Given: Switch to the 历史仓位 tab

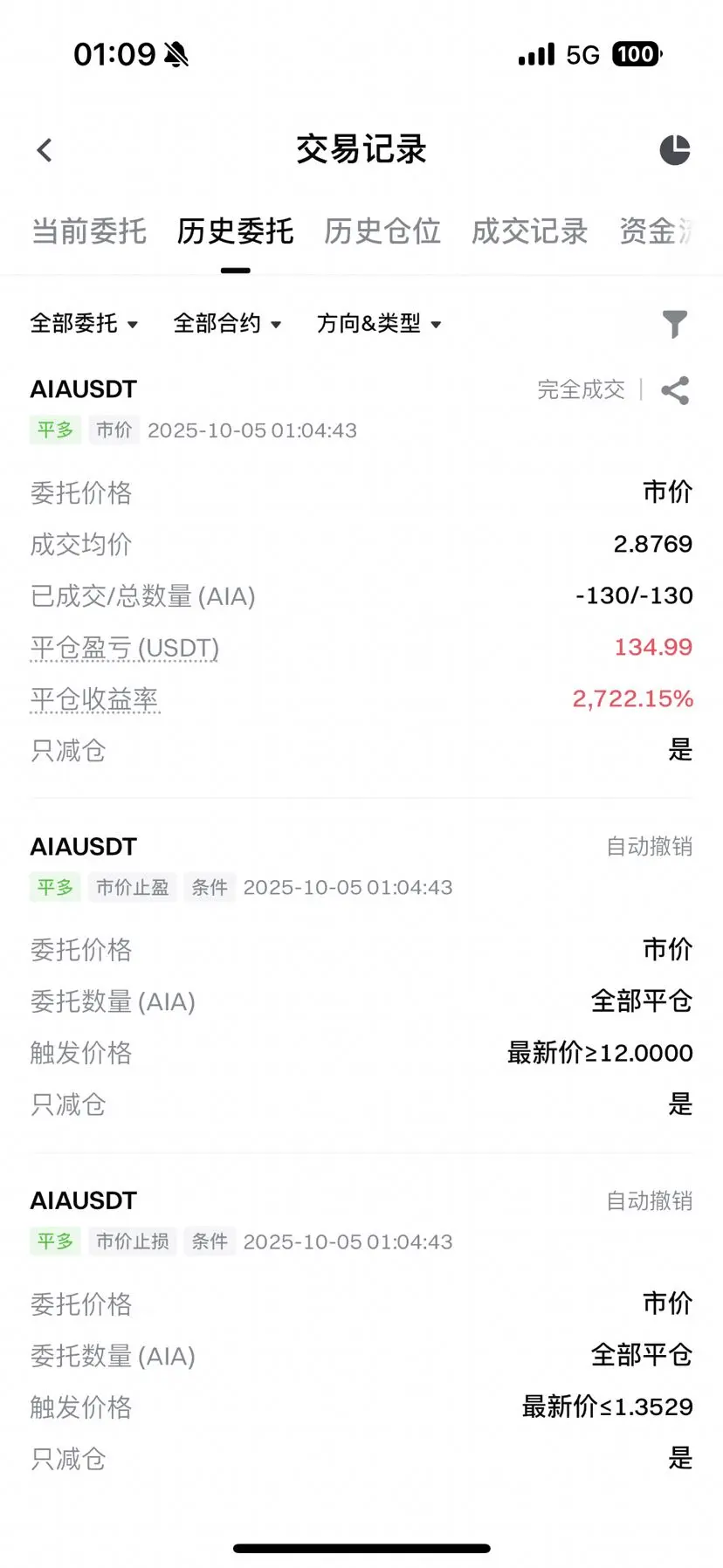Looking at the screenshot, I should 382,231.
